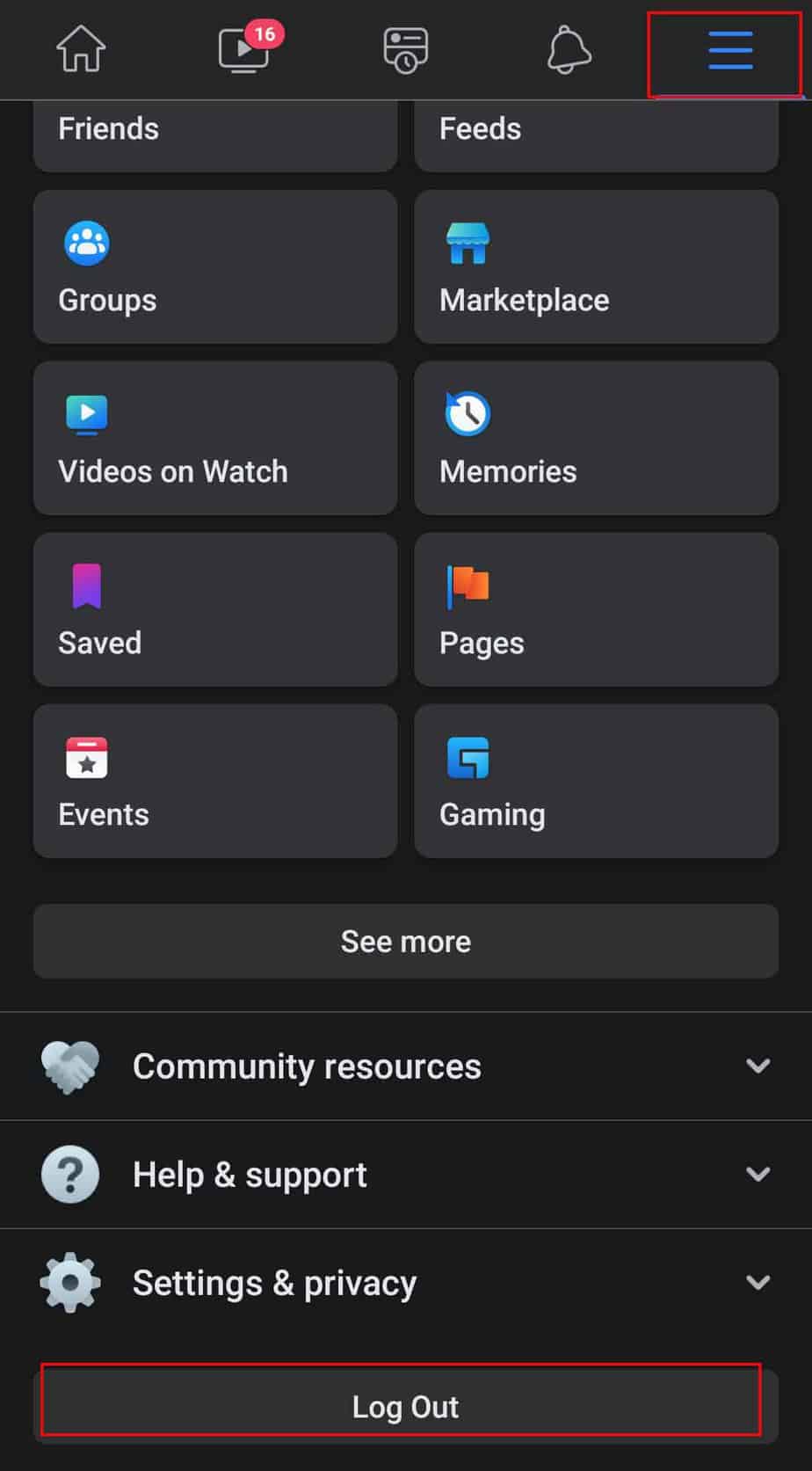Image resolution: width=812 pixels, height=1471 pixels.
Task: Open the notifications bell
Action: pos(569,49)
